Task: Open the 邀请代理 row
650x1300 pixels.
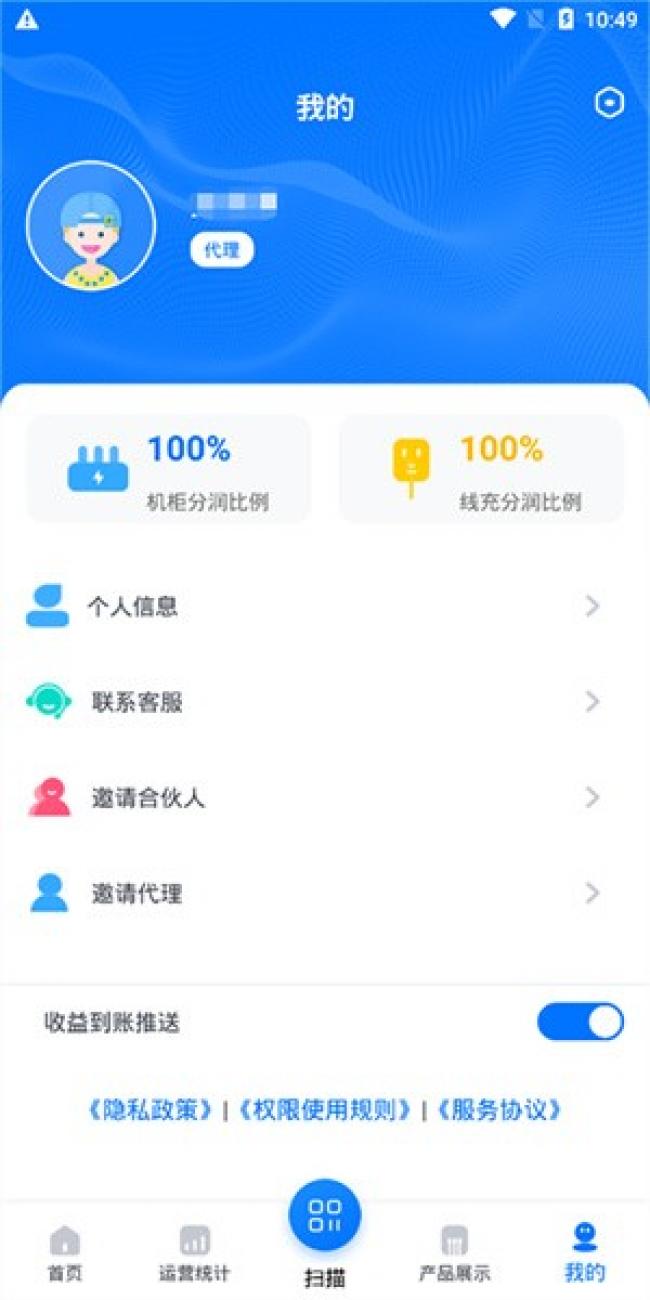Action: (325, 893)
